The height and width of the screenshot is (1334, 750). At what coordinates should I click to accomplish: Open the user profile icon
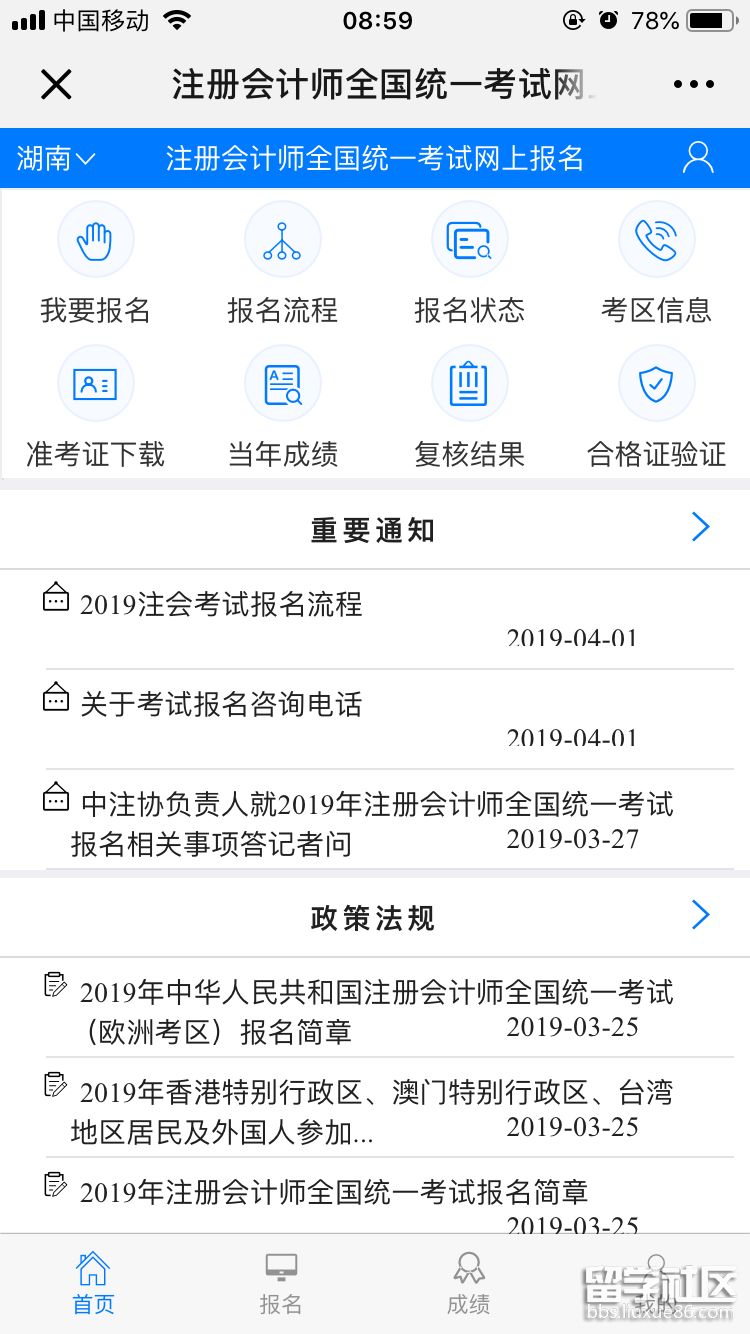698,158
